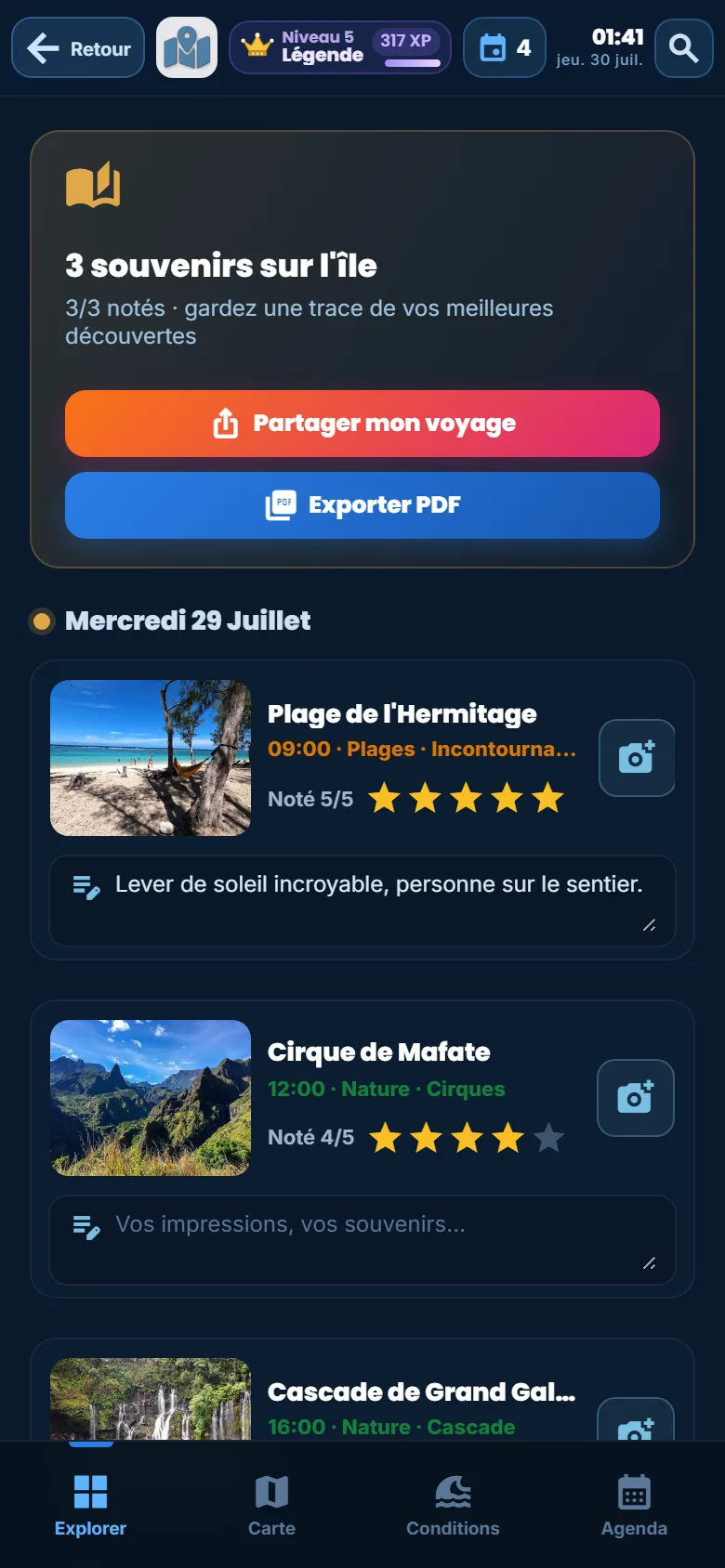Switch to the Carte tab
Viewport: 725px width, 1568px height.
(x=271, y=1505)
